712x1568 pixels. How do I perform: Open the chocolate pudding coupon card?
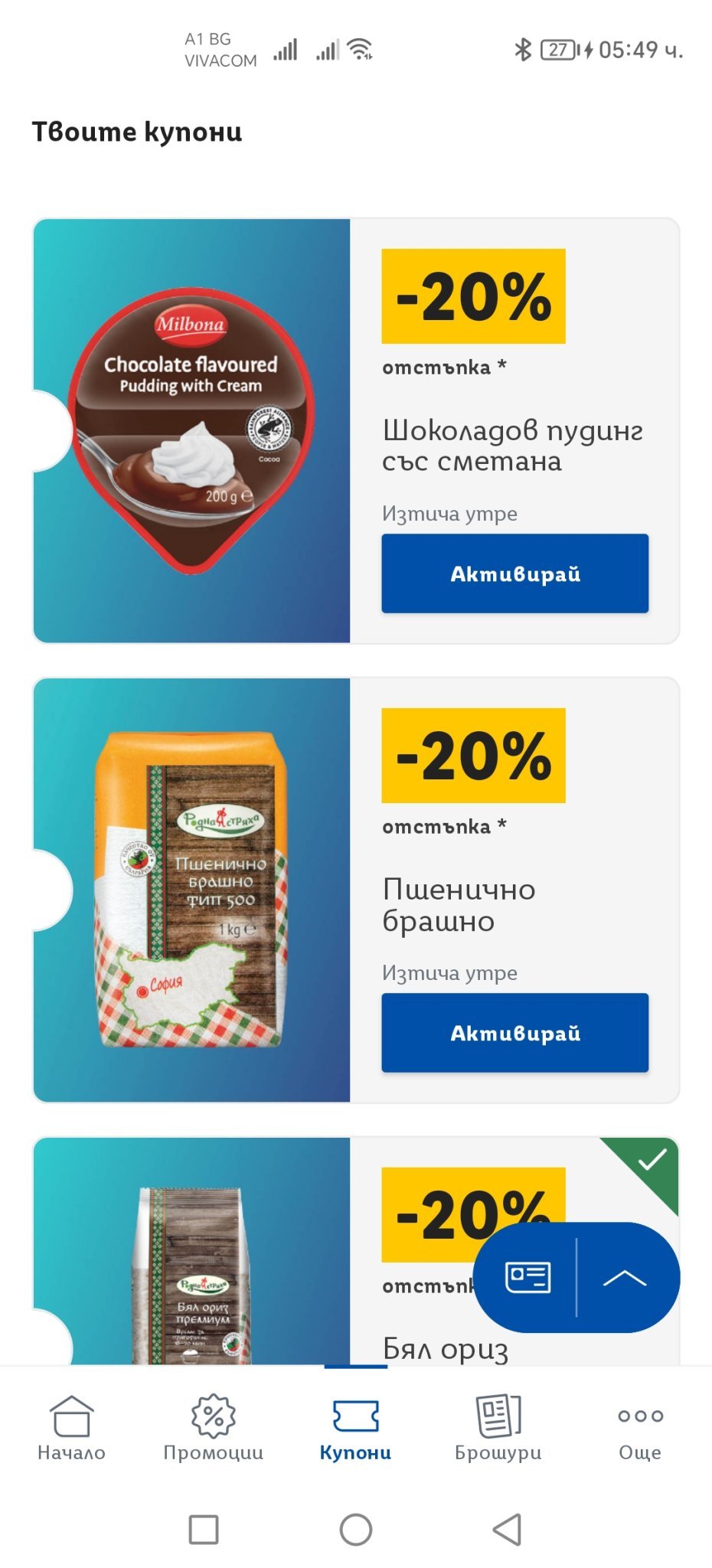click(356, 431)
